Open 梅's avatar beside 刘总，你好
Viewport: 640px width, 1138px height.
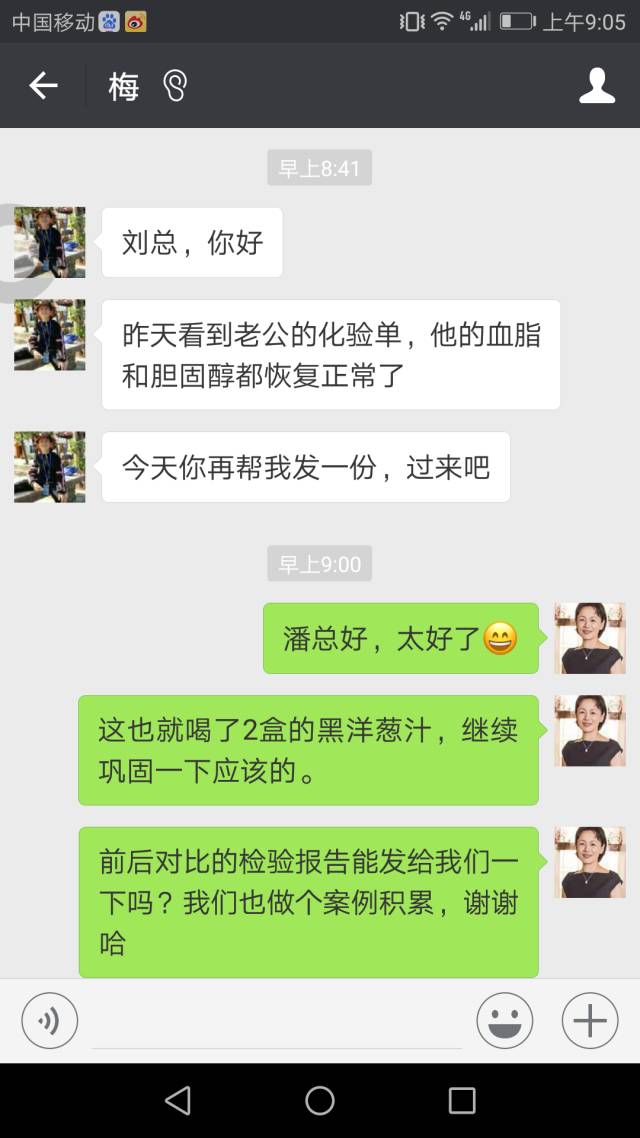pos(50,242)
